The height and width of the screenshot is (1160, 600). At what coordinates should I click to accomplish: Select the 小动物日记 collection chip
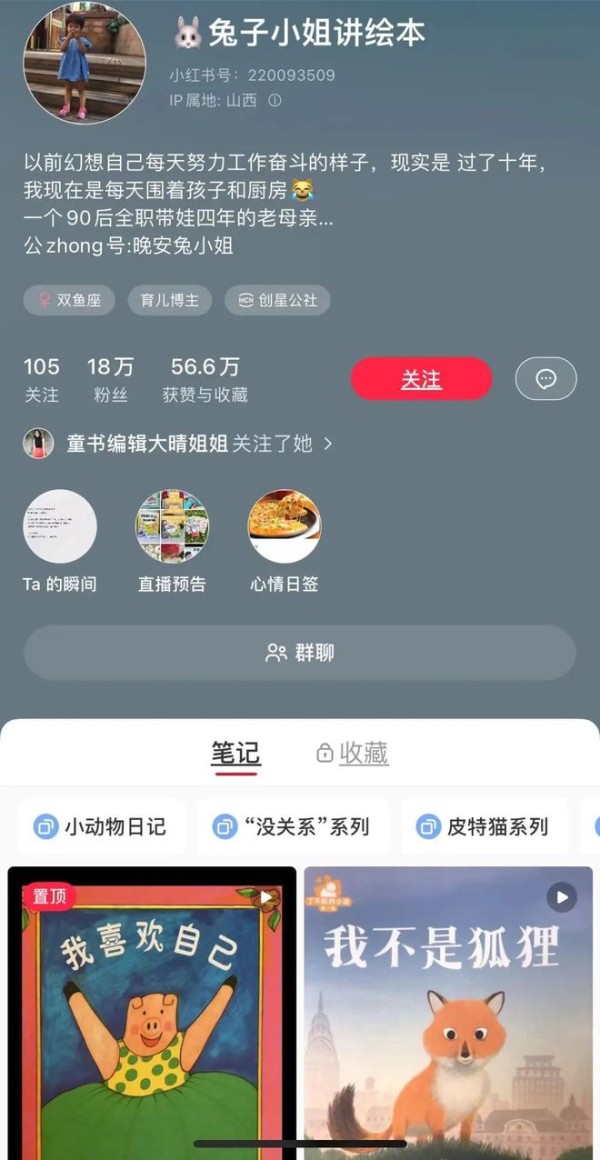click(x=101, y=826)
